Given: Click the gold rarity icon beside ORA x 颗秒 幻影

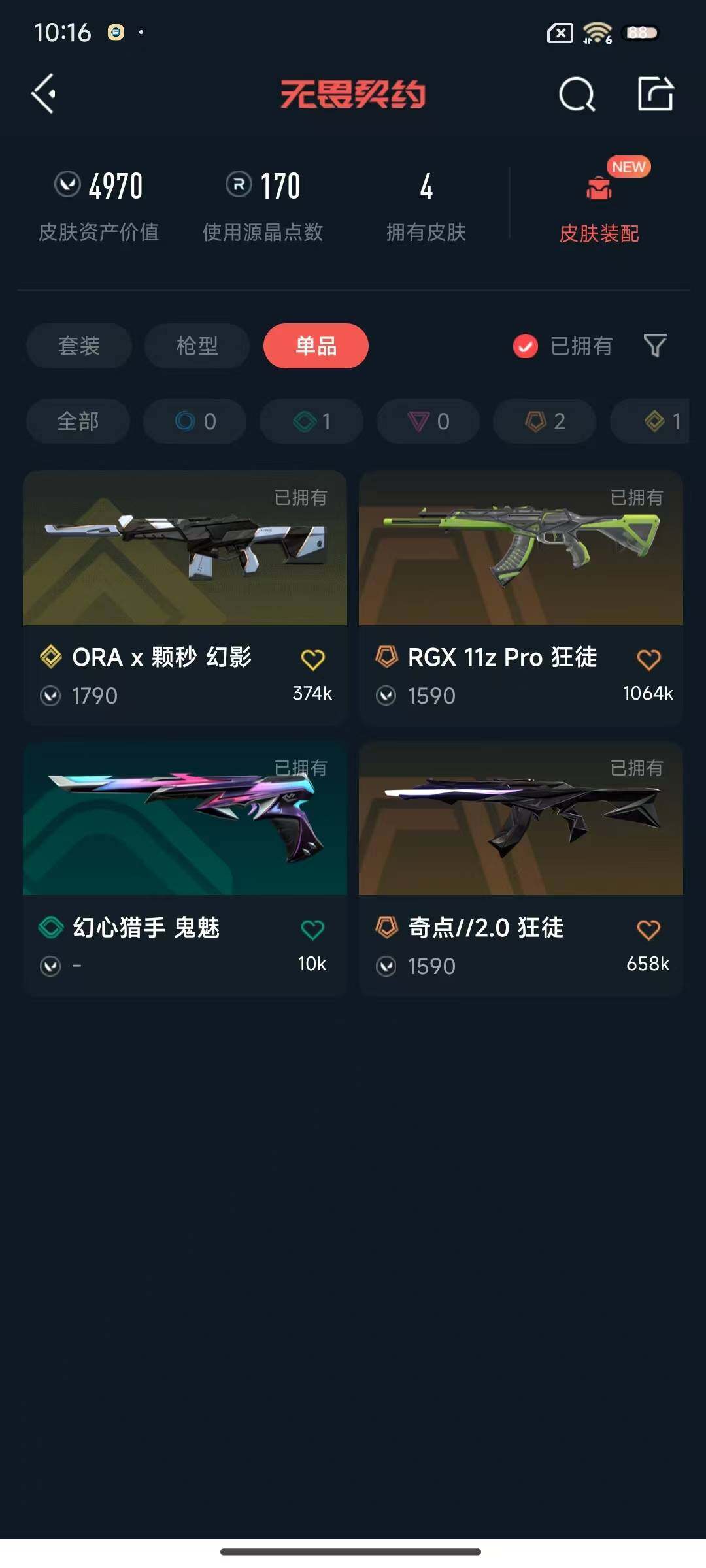Looking at the screenshot, I should point(52,658).
